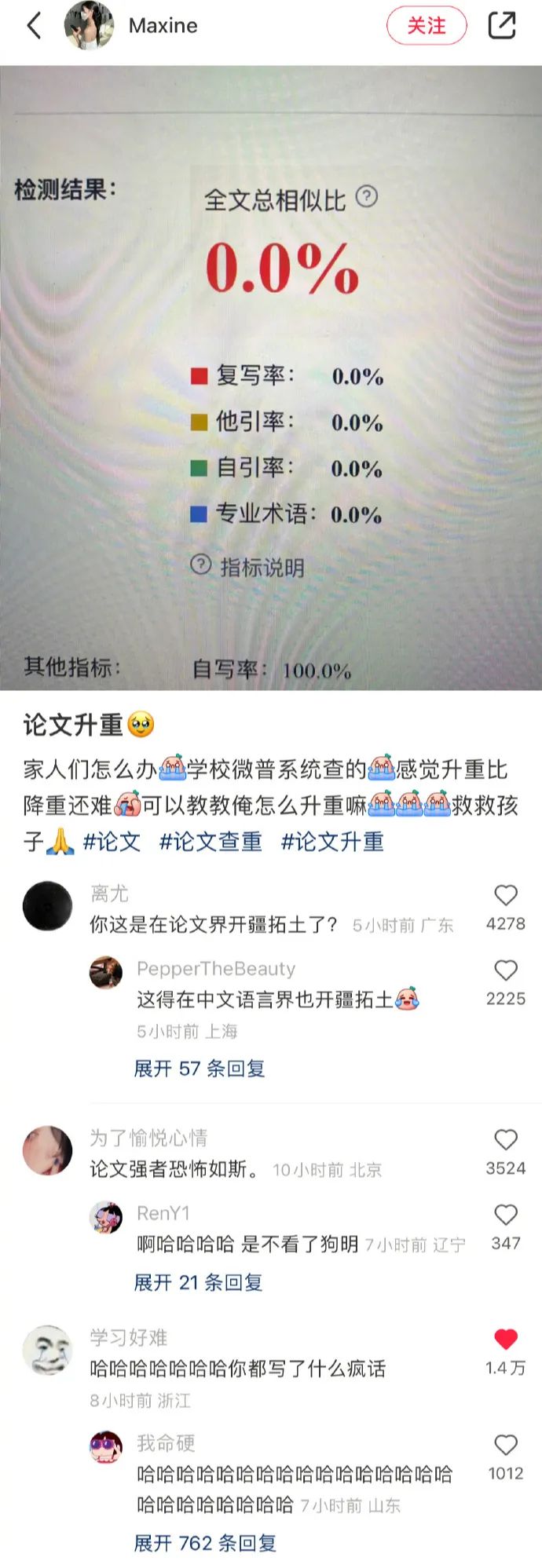This screenshot has width=542, height=1568.
Task: Go back using the arrow
Action: tap(34, 26)
